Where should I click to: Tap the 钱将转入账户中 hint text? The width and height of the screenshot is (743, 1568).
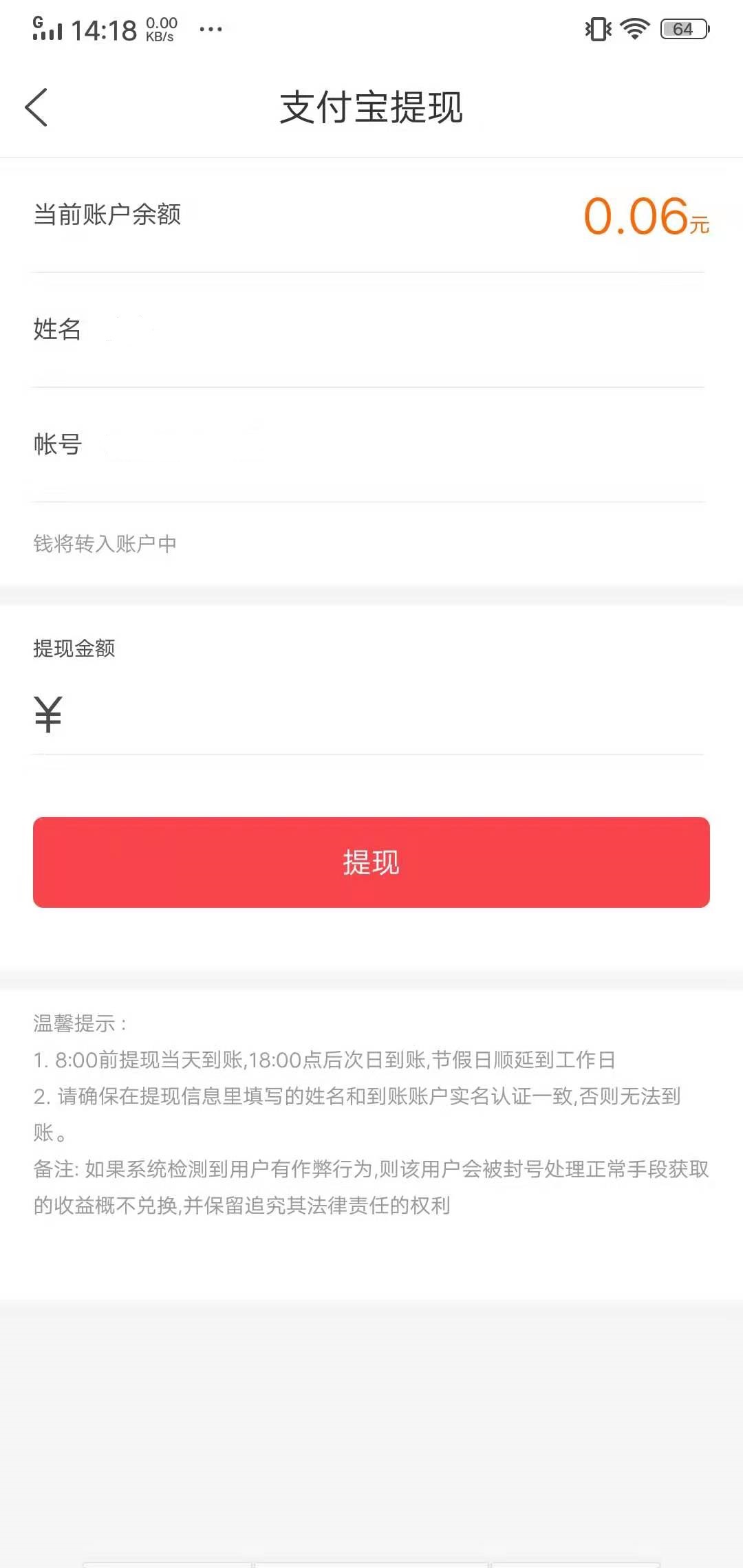coord(105,543)
